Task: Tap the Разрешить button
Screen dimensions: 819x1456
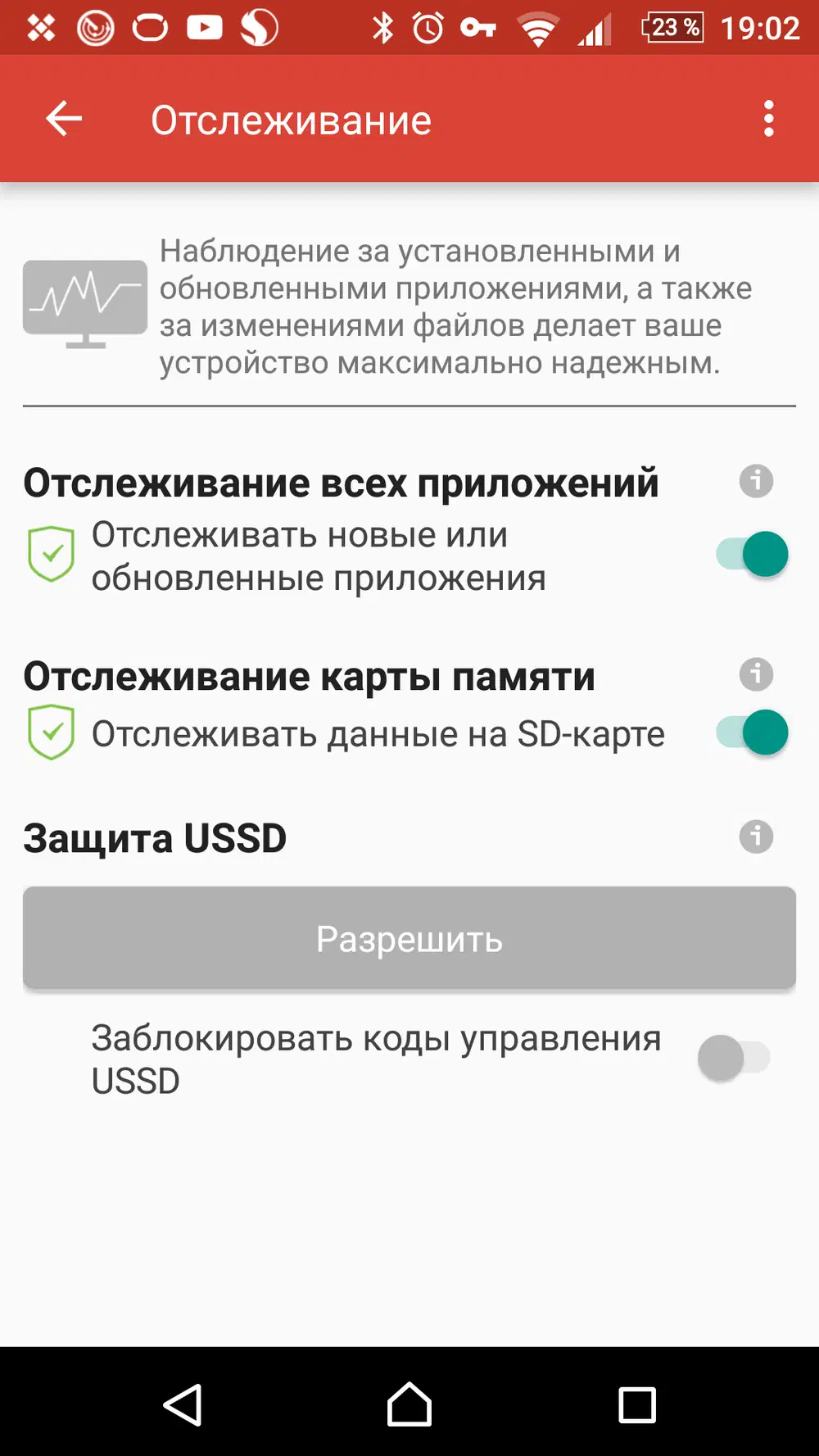Action: (409, 939)
